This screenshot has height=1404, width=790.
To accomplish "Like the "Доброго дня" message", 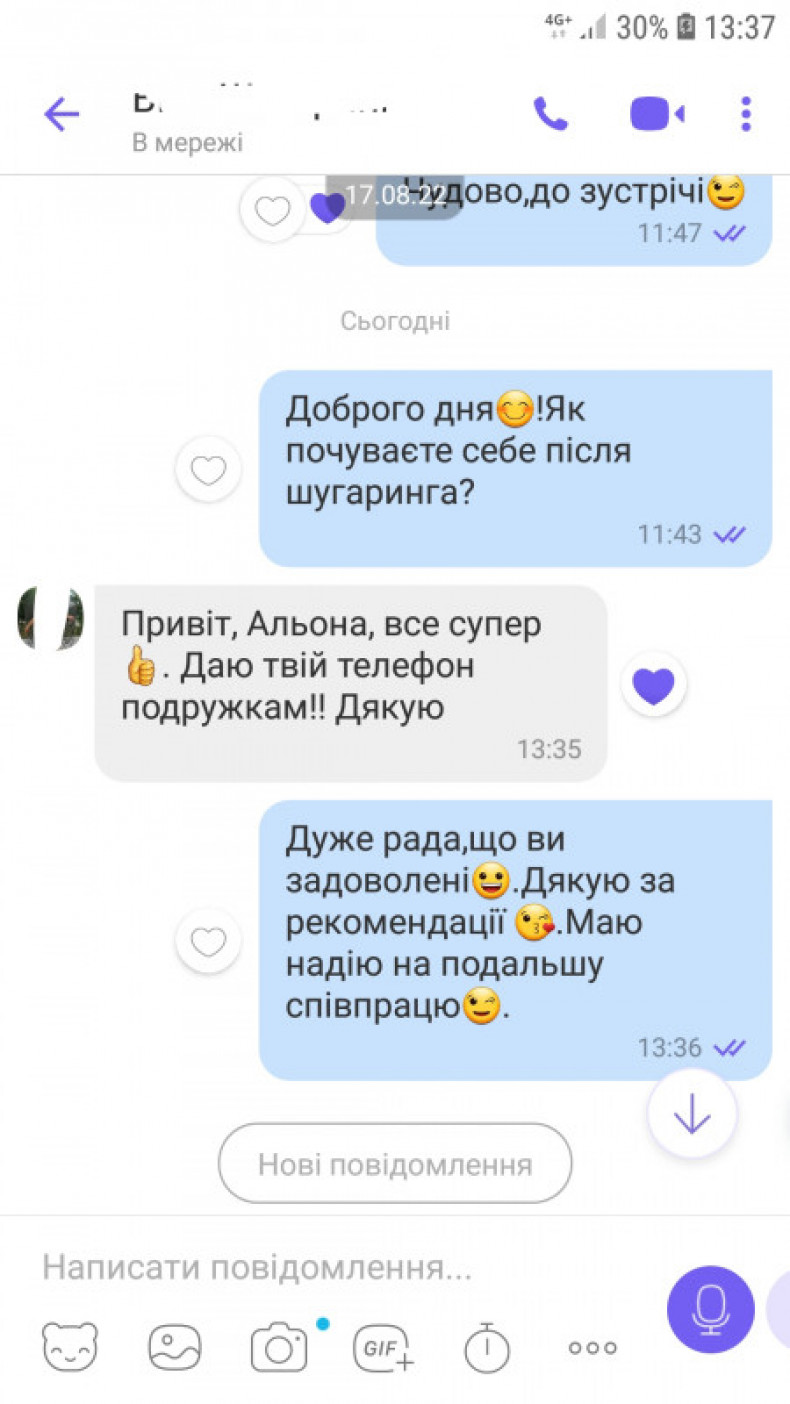I will click(208, 470).
